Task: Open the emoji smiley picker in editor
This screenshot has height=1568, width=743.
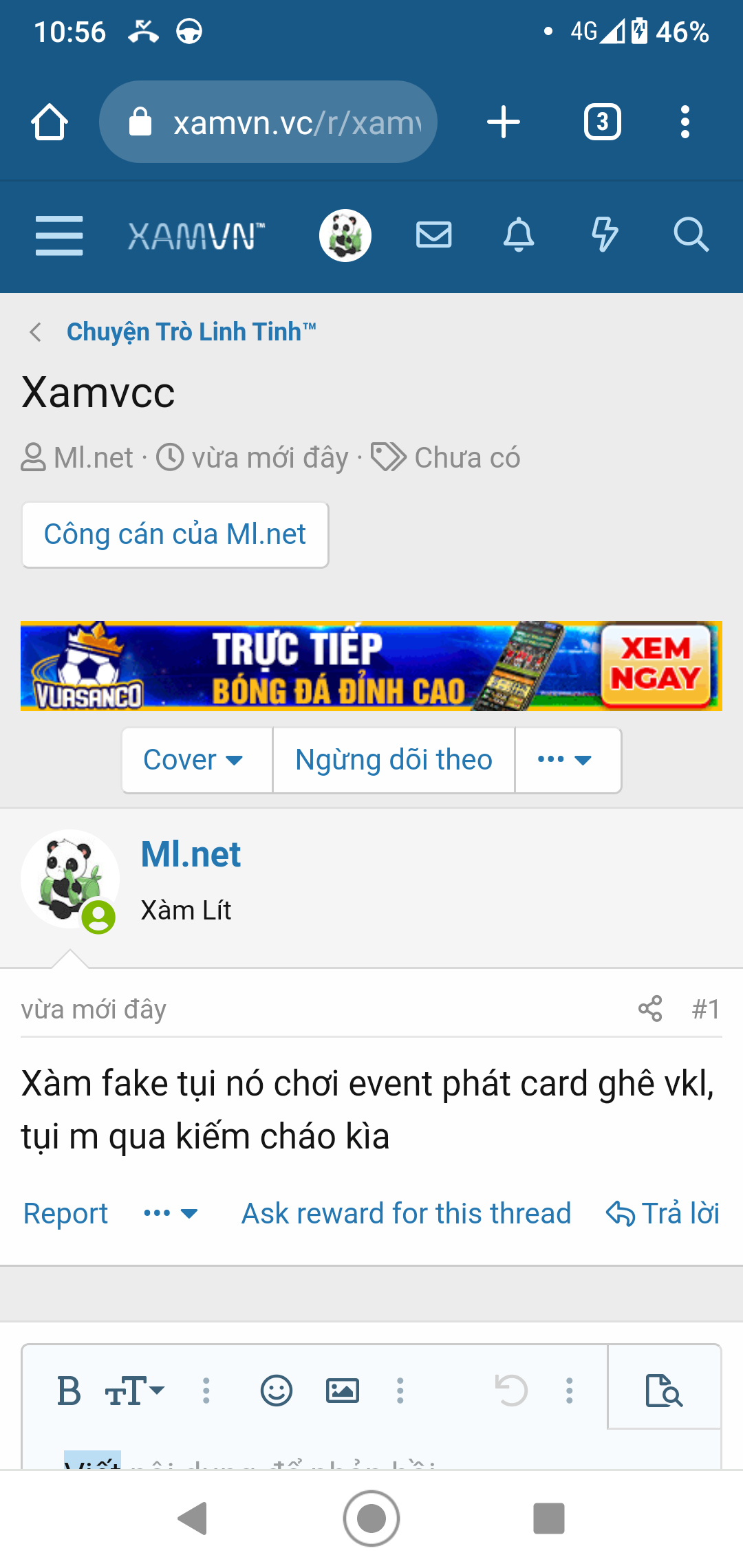Action: click(x=277, y=1391)
